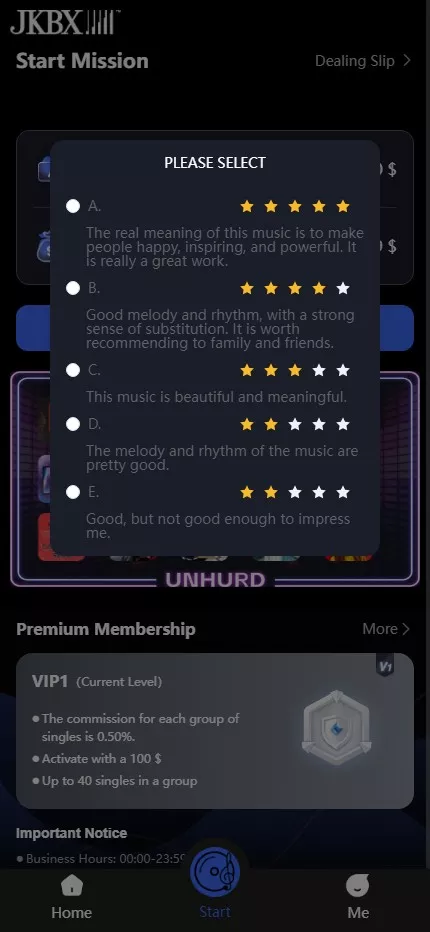
Task: Open the VIP1 membership card
Action: 215,731
